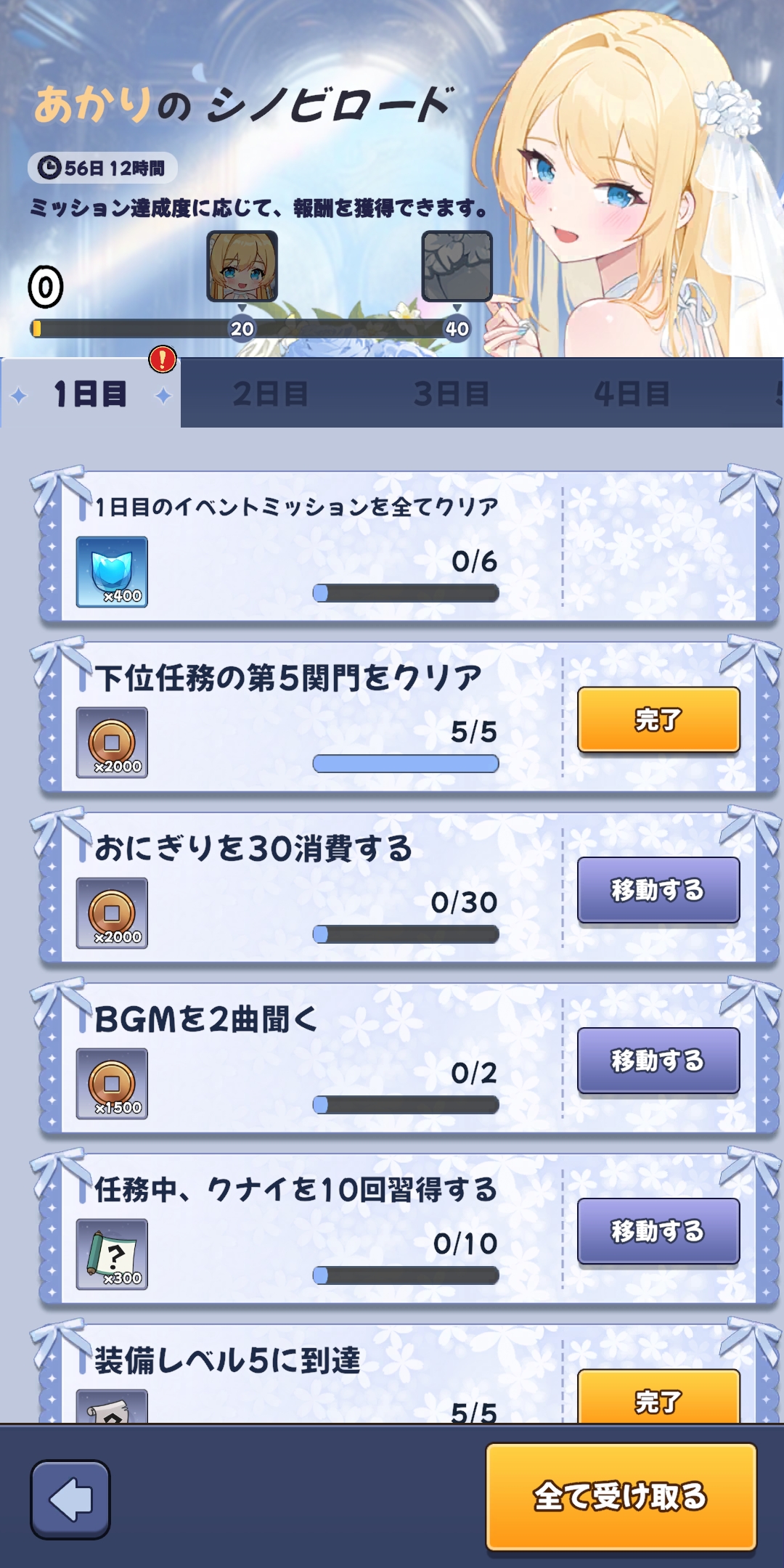784x1568 pixels.
Task: View the reward character icon at milestone 20
Action: (x=242, y=266)
